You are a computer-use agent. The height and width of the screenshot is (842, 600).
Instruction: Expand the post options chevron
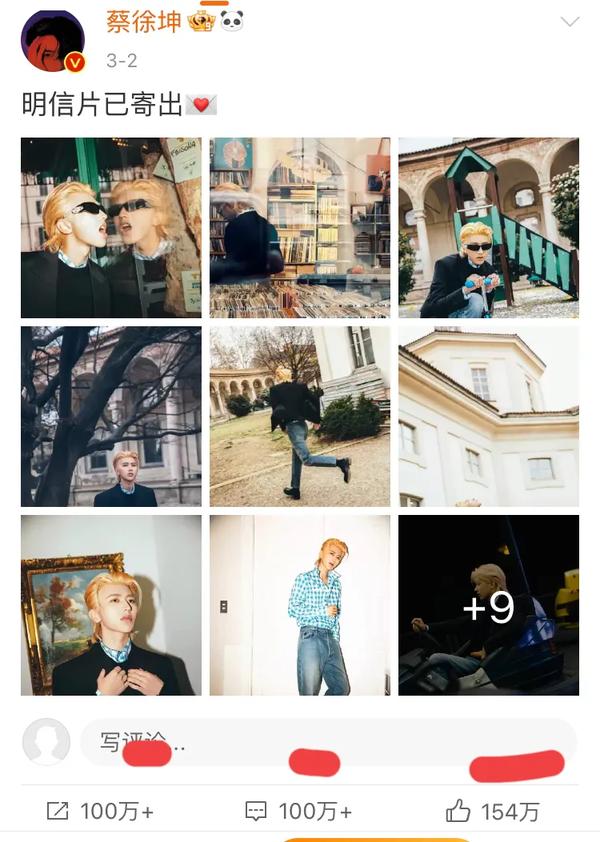(x=569, y=22)
